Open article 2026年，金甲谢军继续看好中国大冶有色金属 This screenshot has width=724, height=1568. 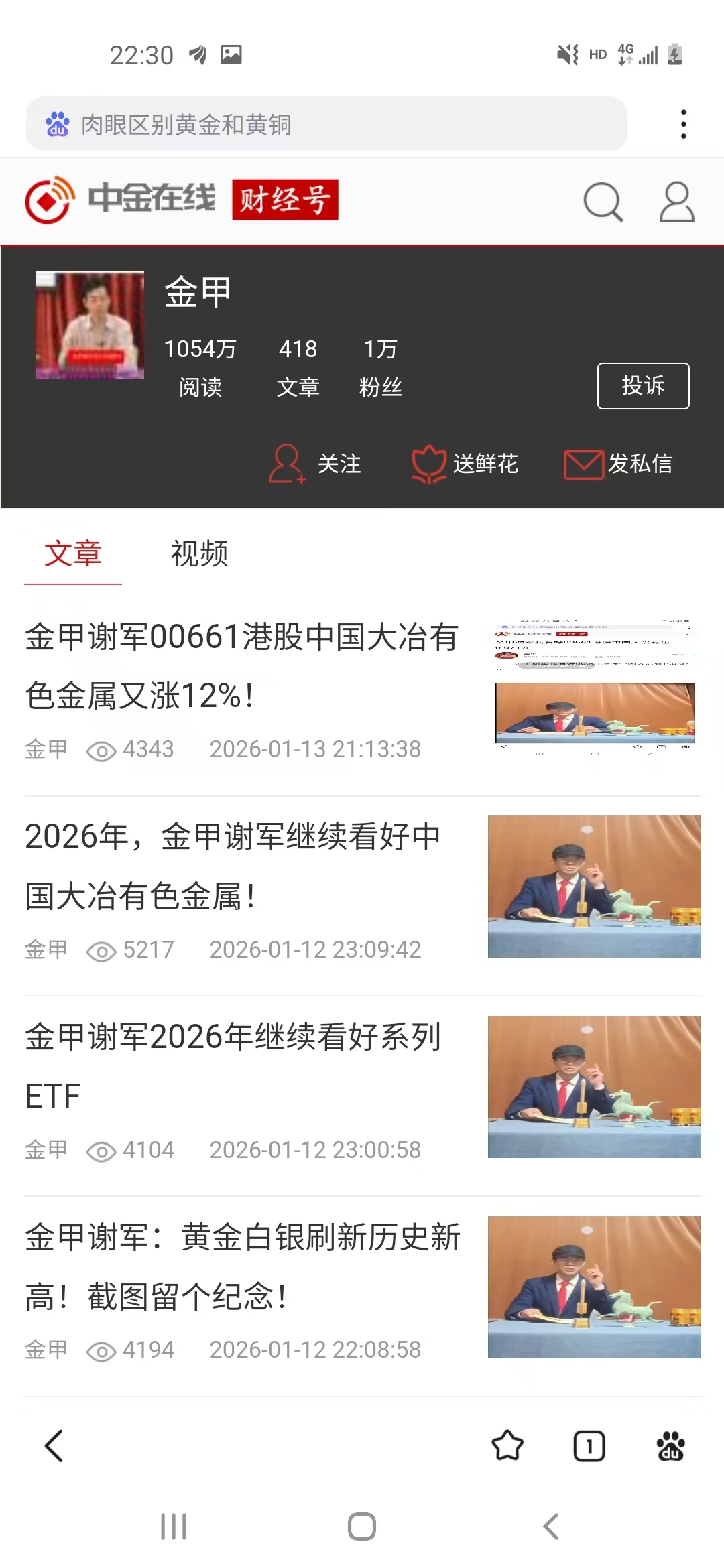pyautogui.click(x=233, y=866)
